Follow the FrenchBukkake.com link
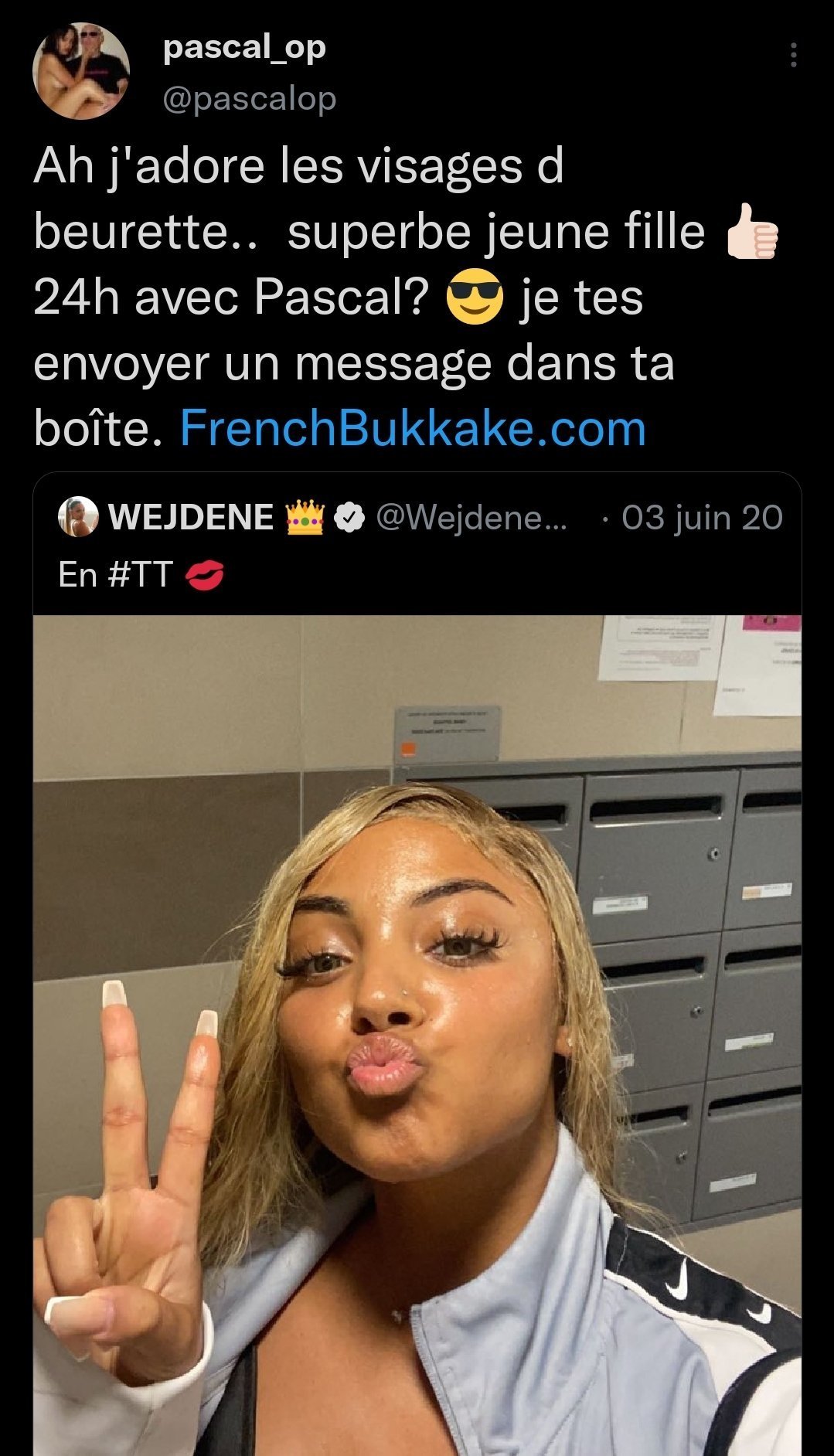 point(413,428)
